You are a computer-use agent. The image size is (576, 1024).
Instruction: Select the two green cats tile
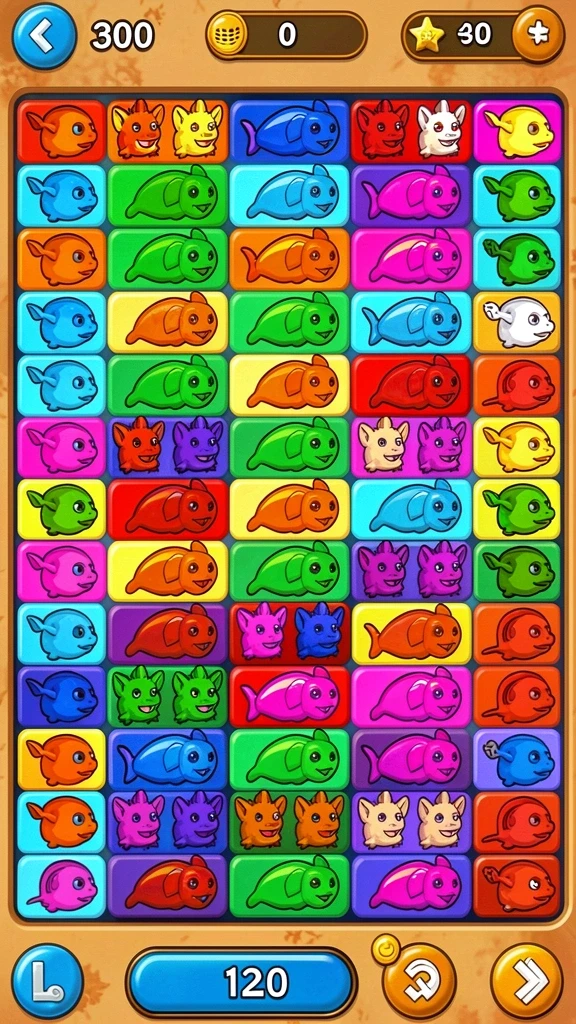tap(168, 696)
